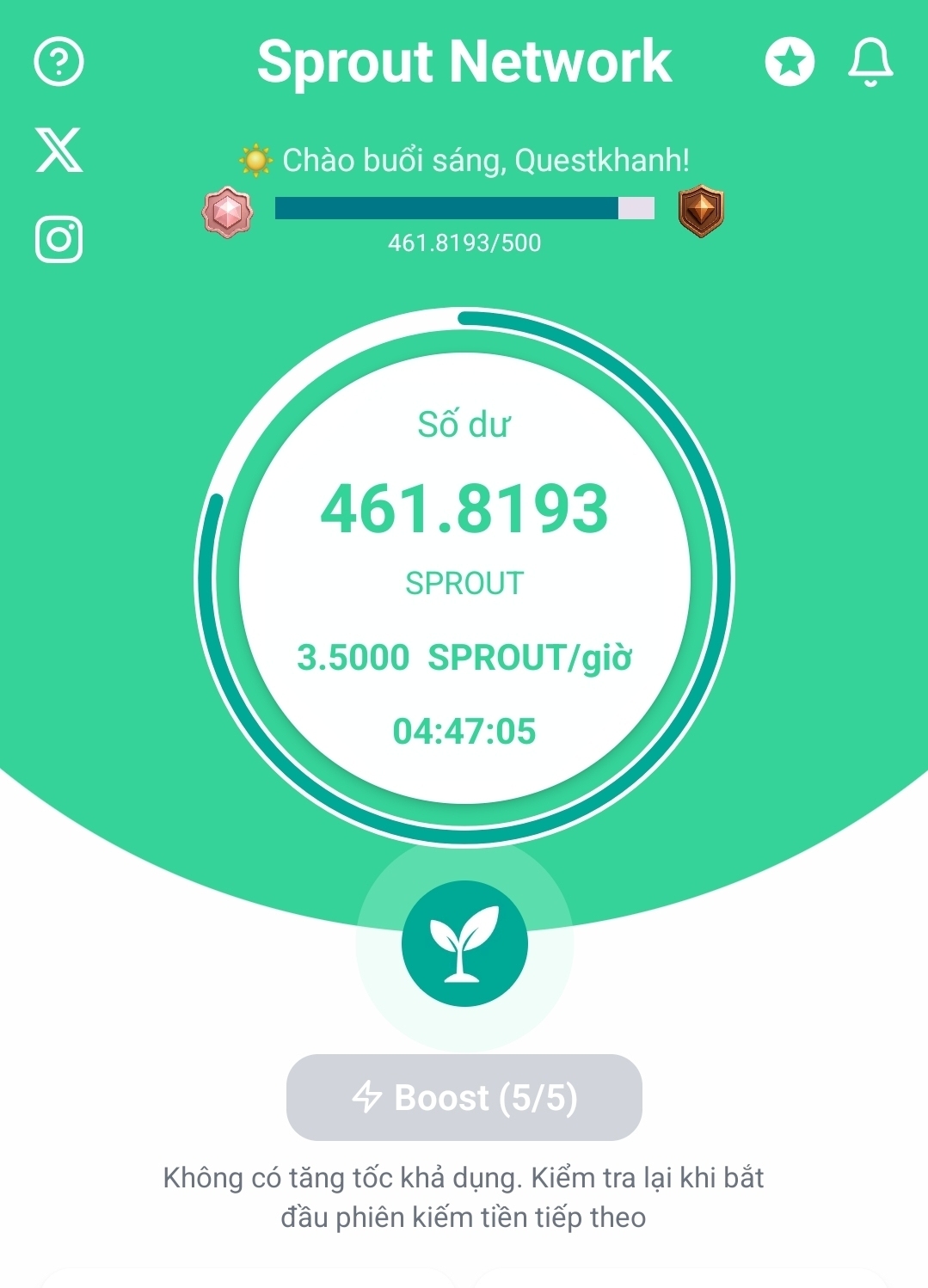Open the help question mark icon

coord(58,62)
